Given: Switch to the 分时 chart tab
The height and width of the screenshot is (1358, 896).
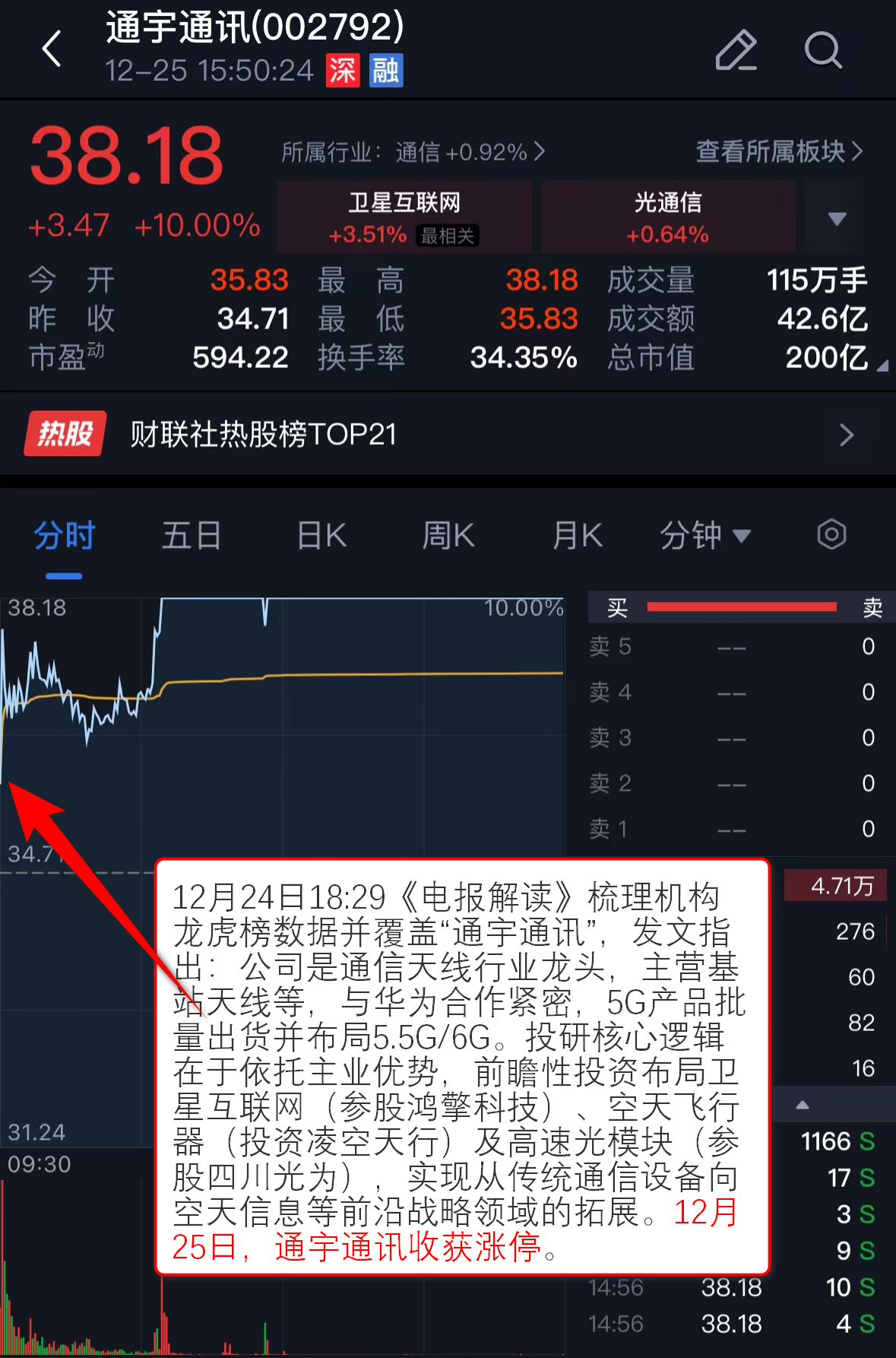Looking at the screenshot, I should (65, 536).
